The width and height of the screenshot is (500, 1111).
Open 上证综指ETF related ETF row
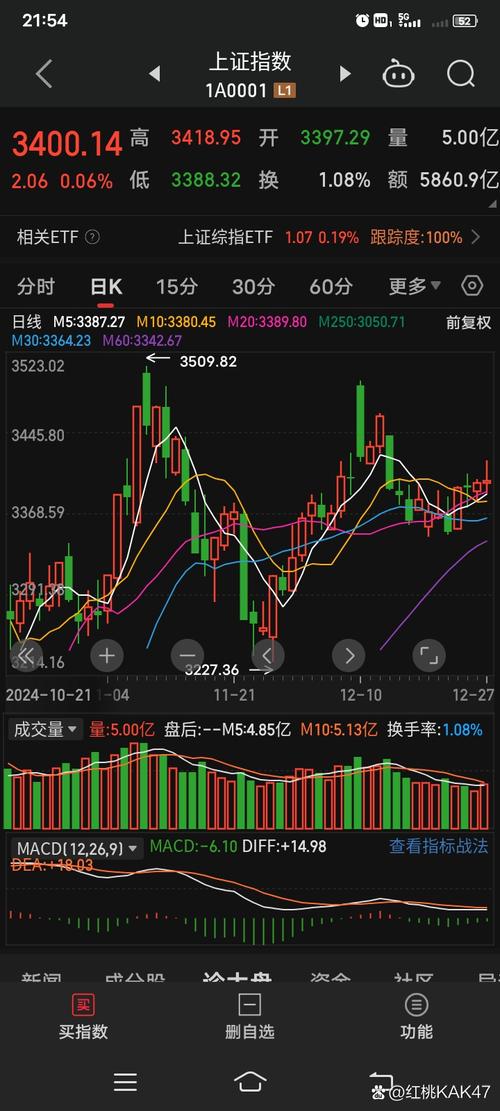tap(250, 237)
